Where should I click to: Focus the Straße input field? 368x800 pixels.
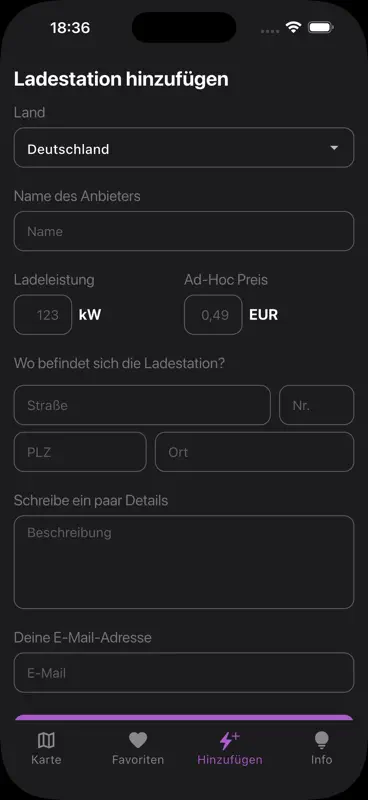pos(142,405)
